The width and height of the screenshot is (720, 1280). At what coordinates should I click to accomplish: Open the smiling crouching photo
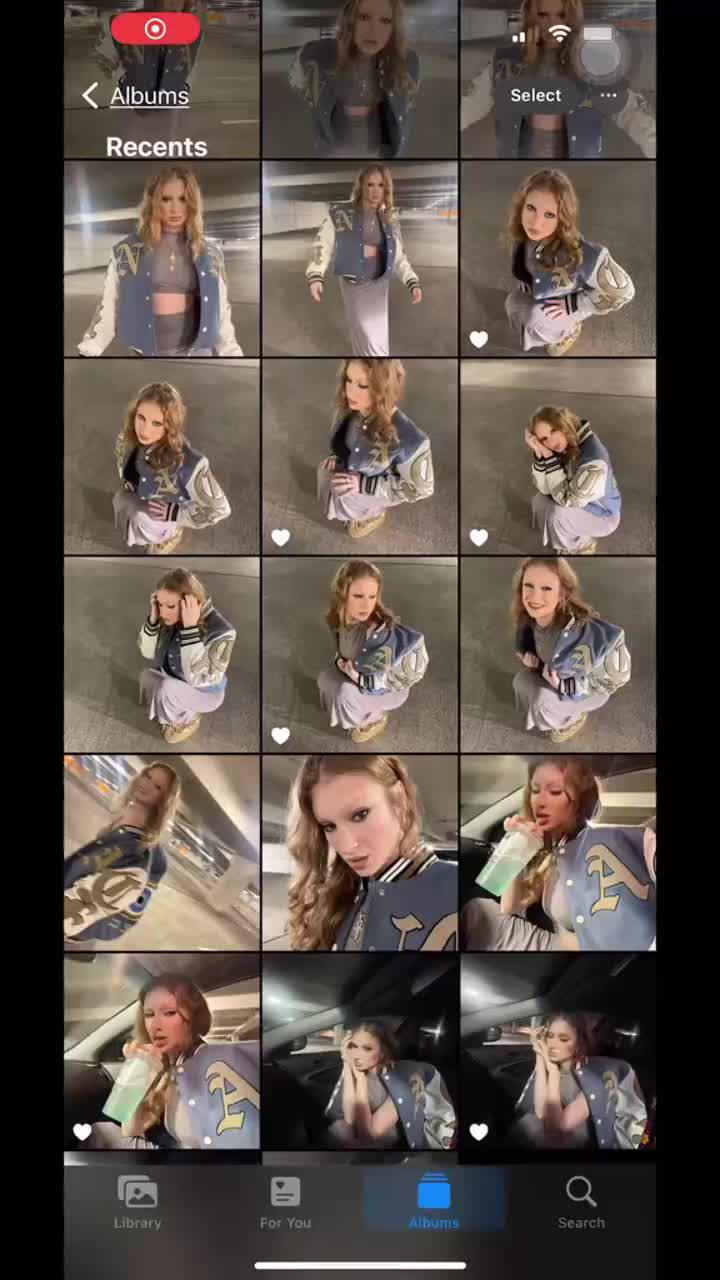558,655
